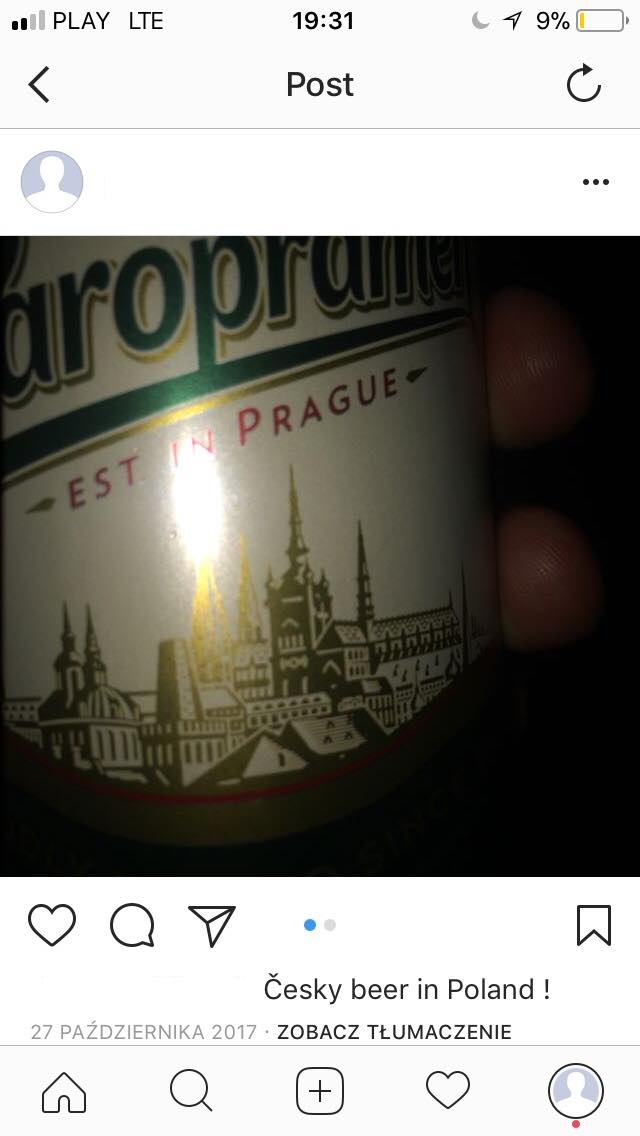
Task: Tap ZOBACZ TŁUMACZENIE to translate caption
Action: (394, 1032)
